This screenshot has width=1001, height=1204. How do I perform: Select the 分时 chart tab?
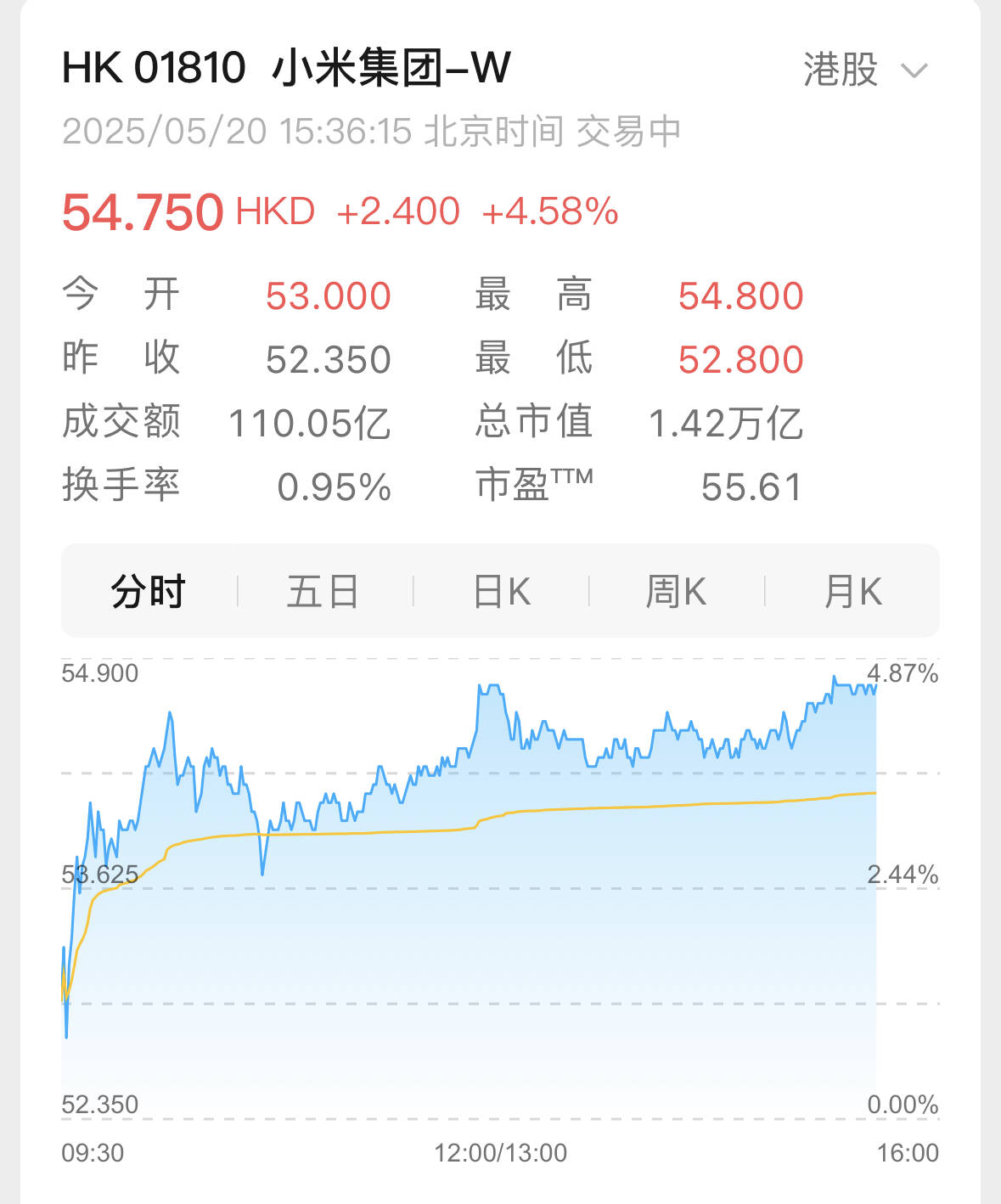(x=149, y=591)
